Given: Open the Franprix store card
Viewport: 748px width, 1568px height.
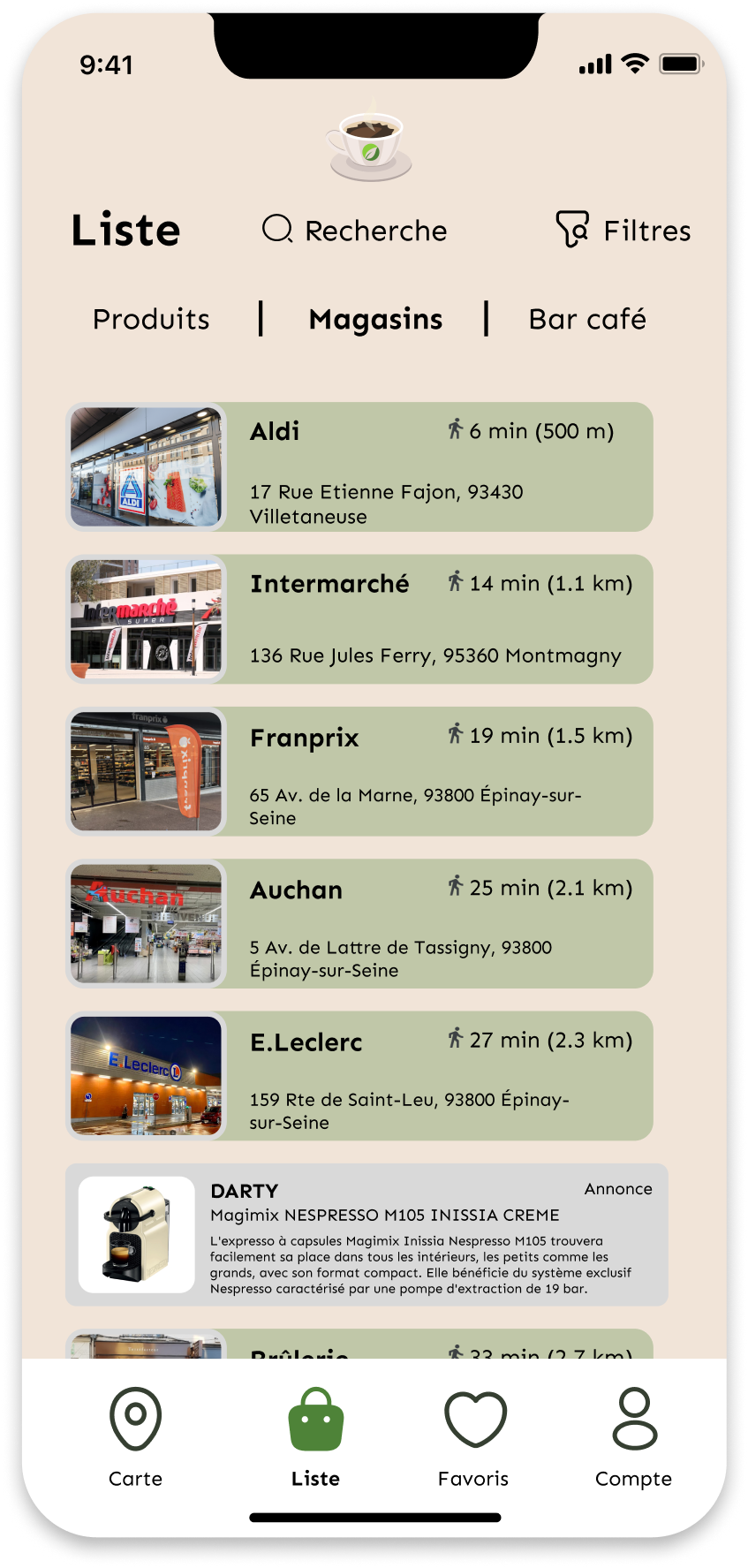Looking at the screenshot, I should point(359,771).
